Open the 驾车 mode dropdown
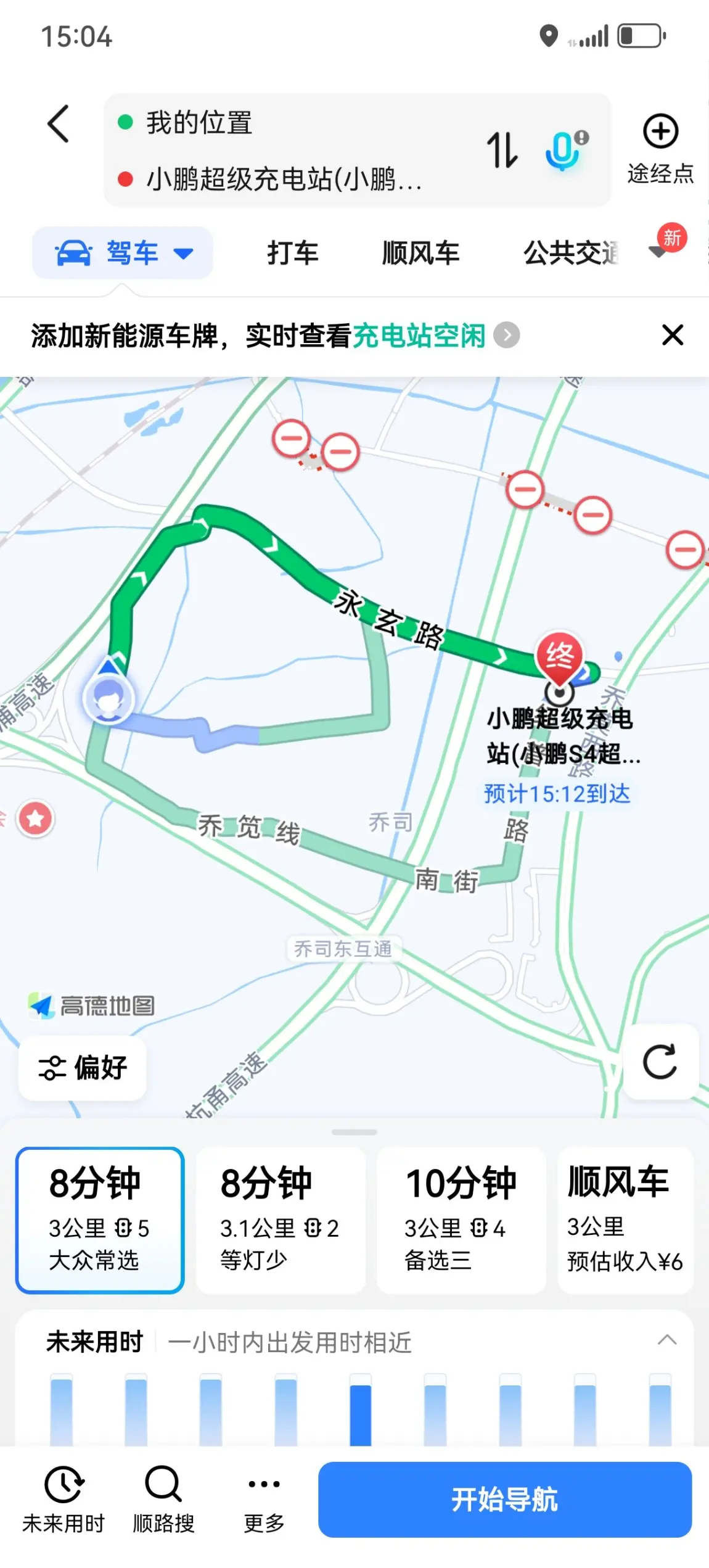 (123, 253)
